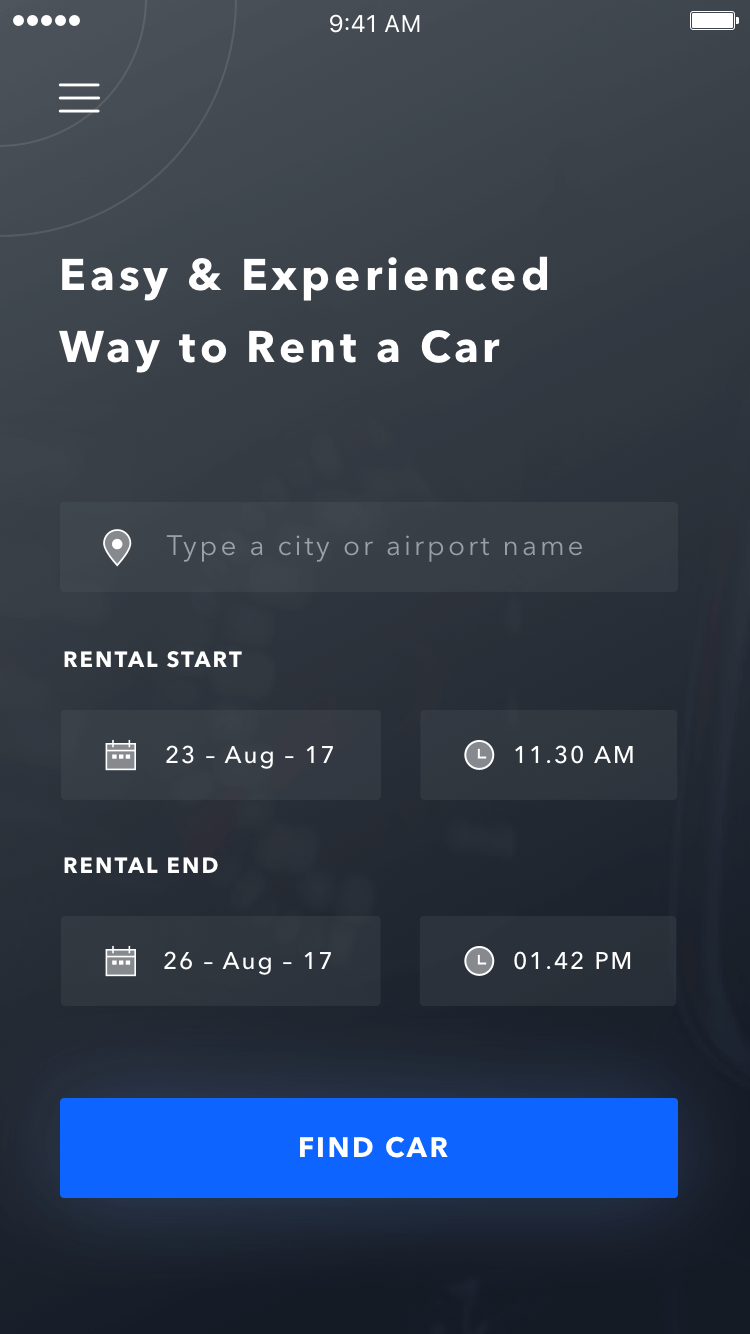
Task: Select rental end time 01.42 PM
Action: click(x=548, y=961)
